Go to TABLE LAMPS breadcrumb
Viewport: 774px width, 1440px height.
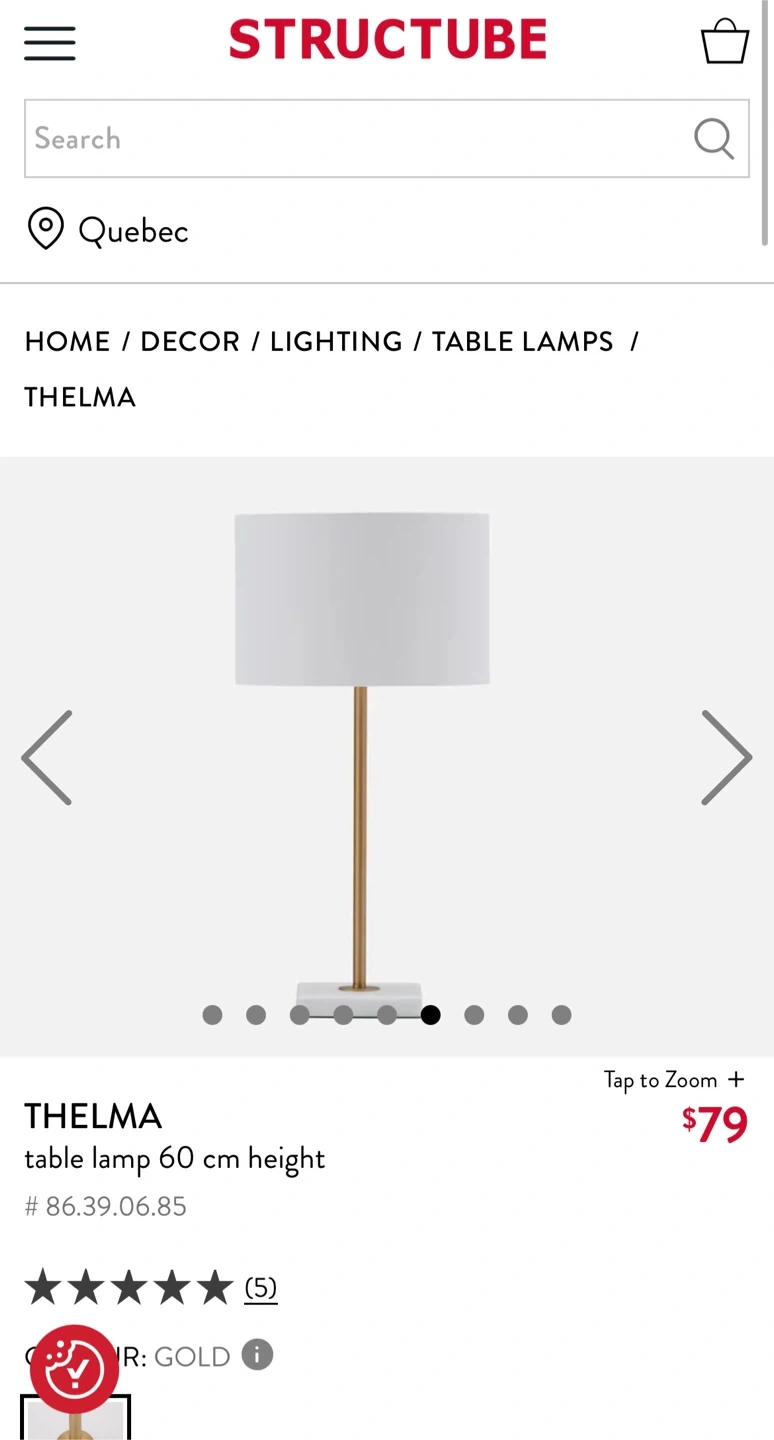pyautogui.click(x=523, y=342)
